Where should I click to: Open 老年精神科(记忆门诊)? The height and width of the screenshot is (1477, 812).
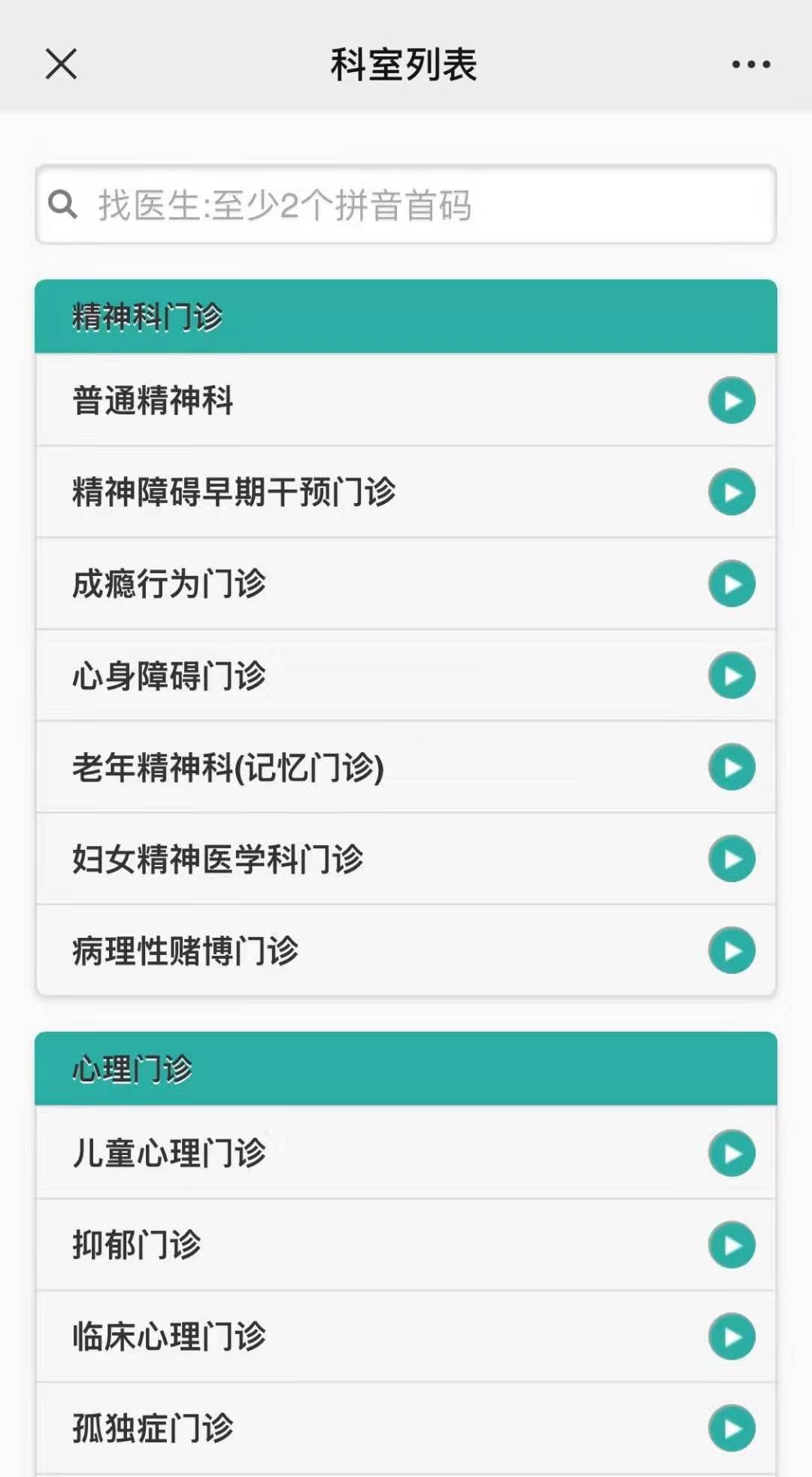406,767
